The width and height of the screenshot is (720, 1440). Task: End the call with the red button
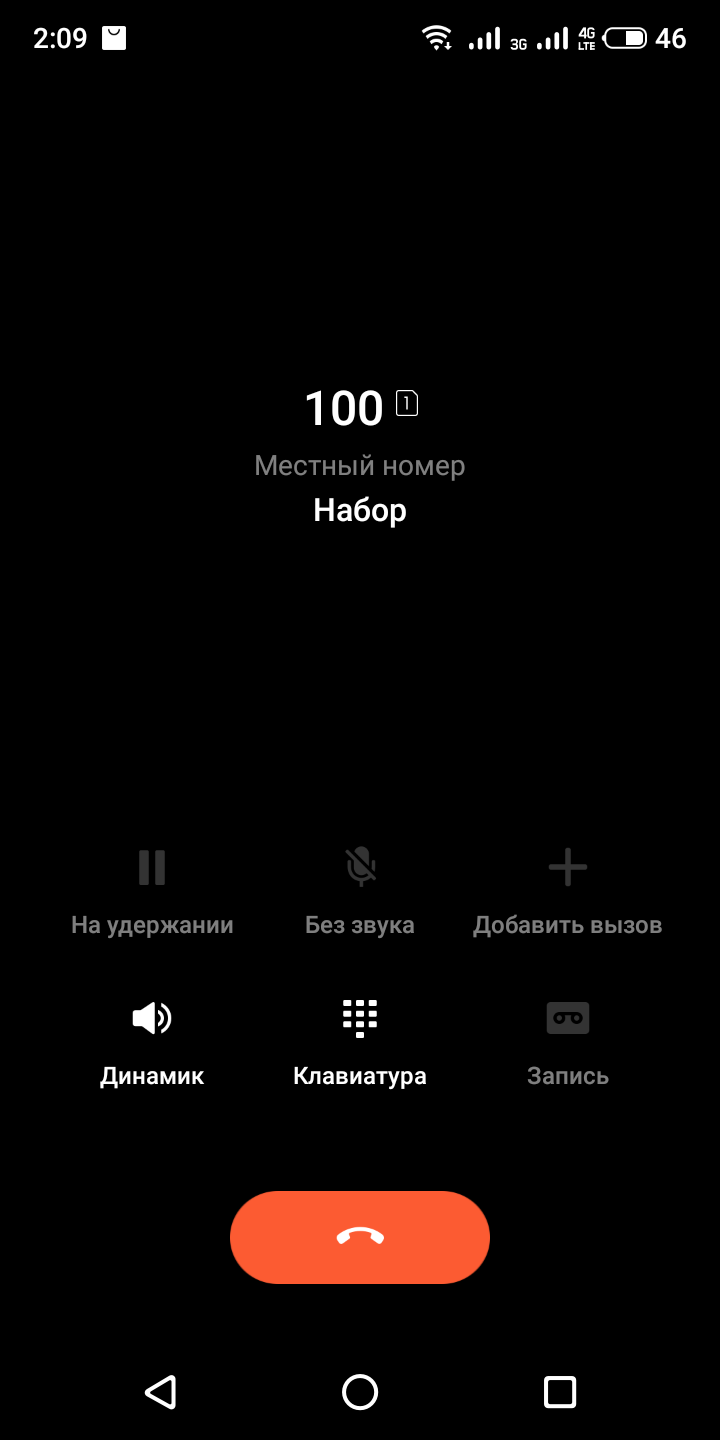pyautogui.click(x=360, y=1237)
